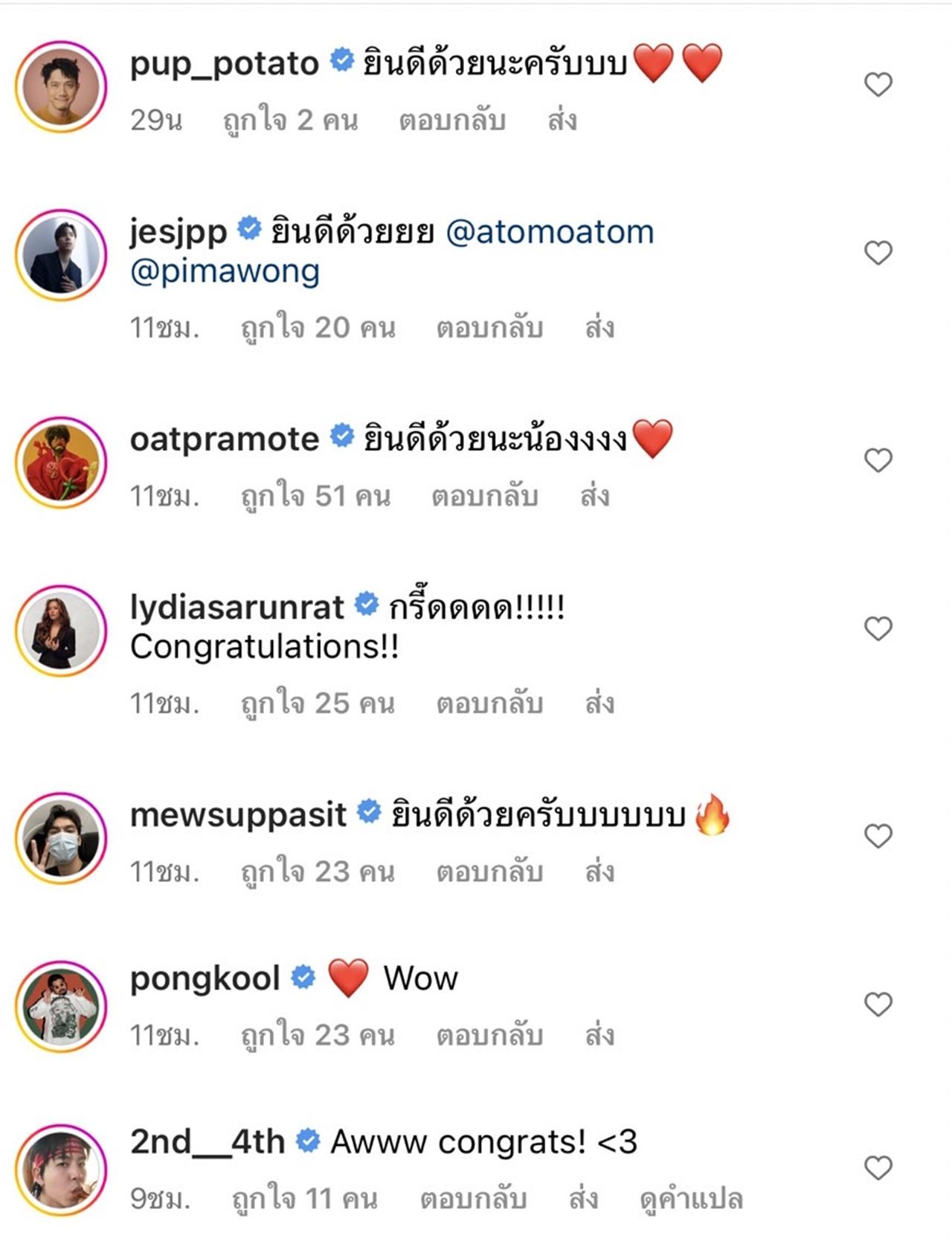Open the @atomoatom mention link
The height and width of the screenshot is (1247, 952).
[x=550, y=232]
